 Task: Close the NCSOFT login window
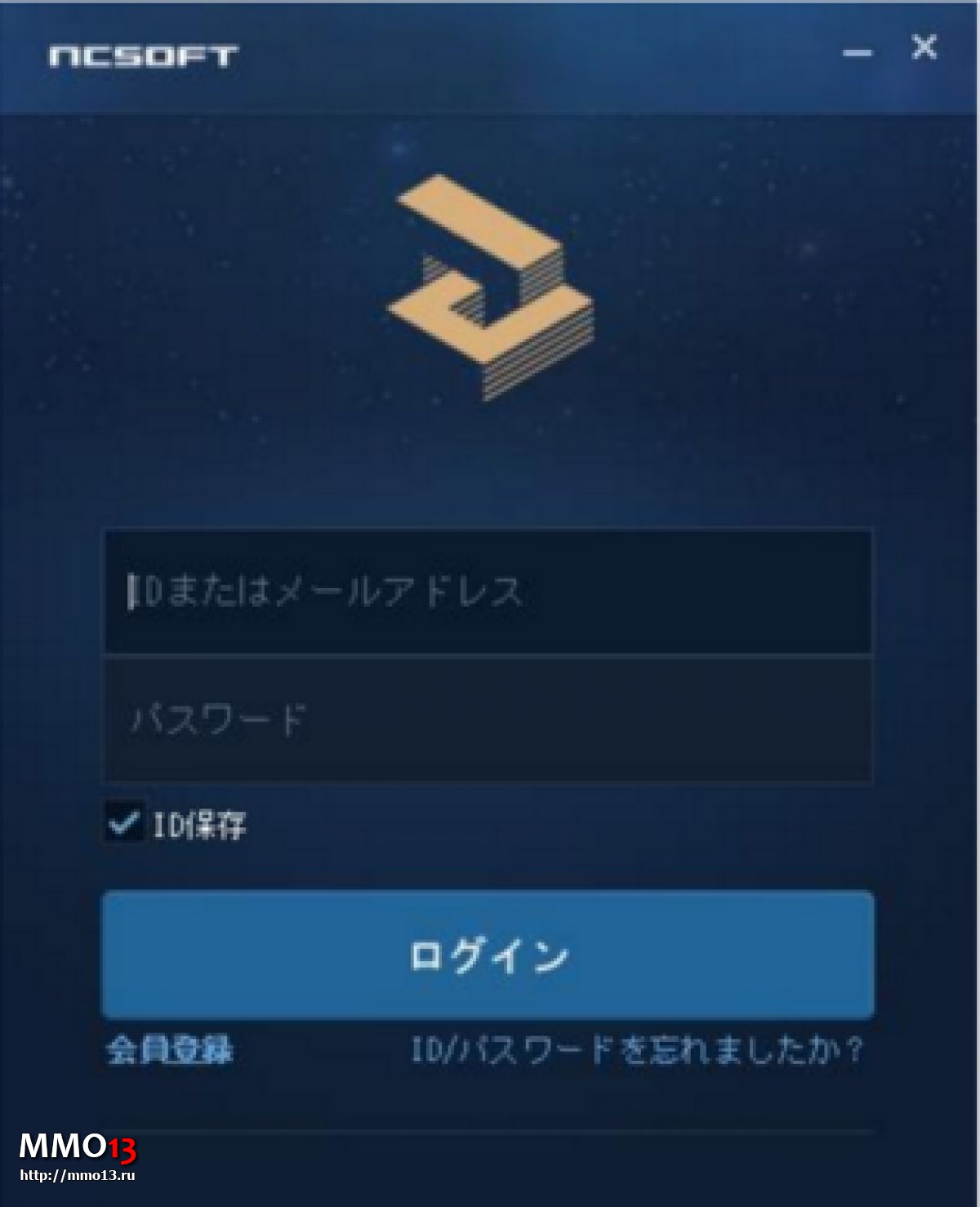[x=924, y=47]
